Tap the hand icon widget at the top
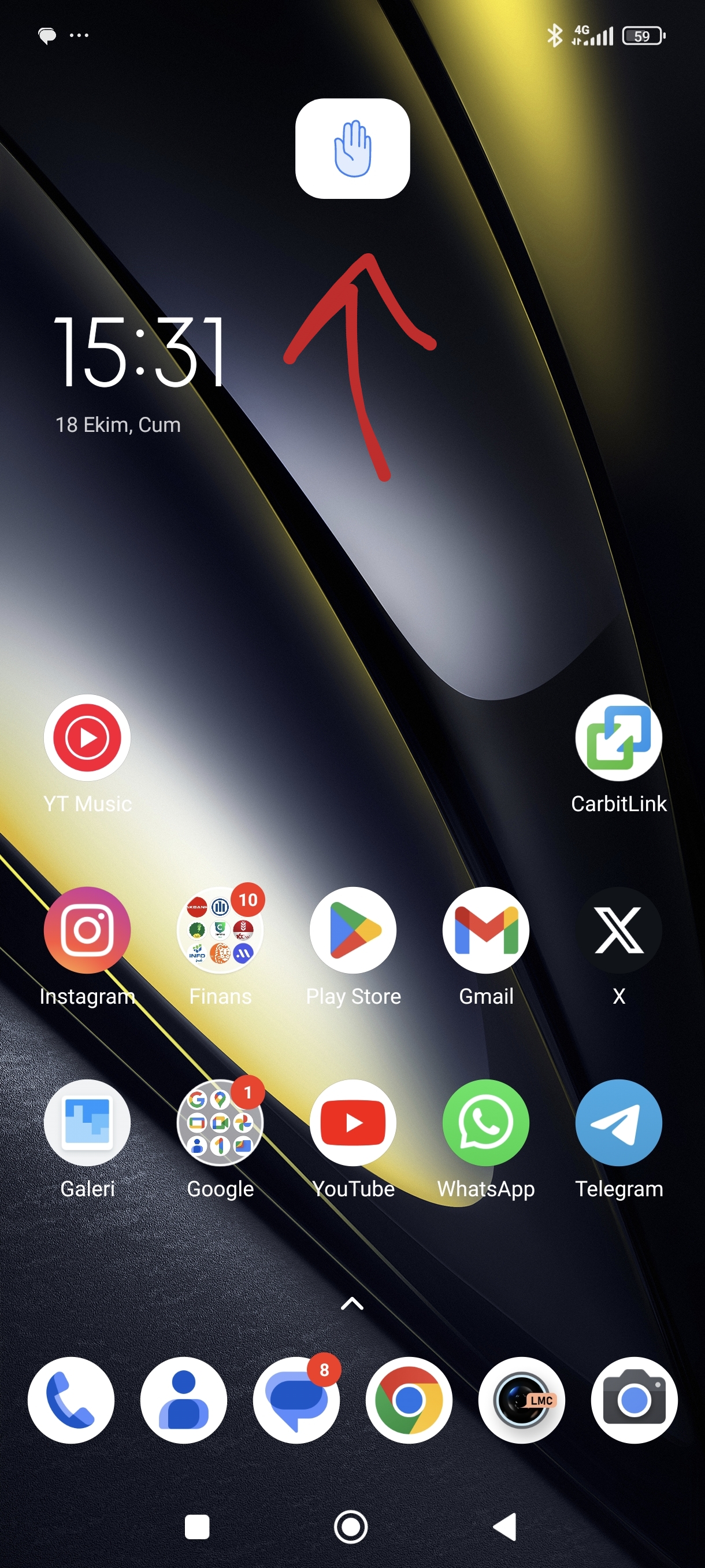 (x=352, y=149)
